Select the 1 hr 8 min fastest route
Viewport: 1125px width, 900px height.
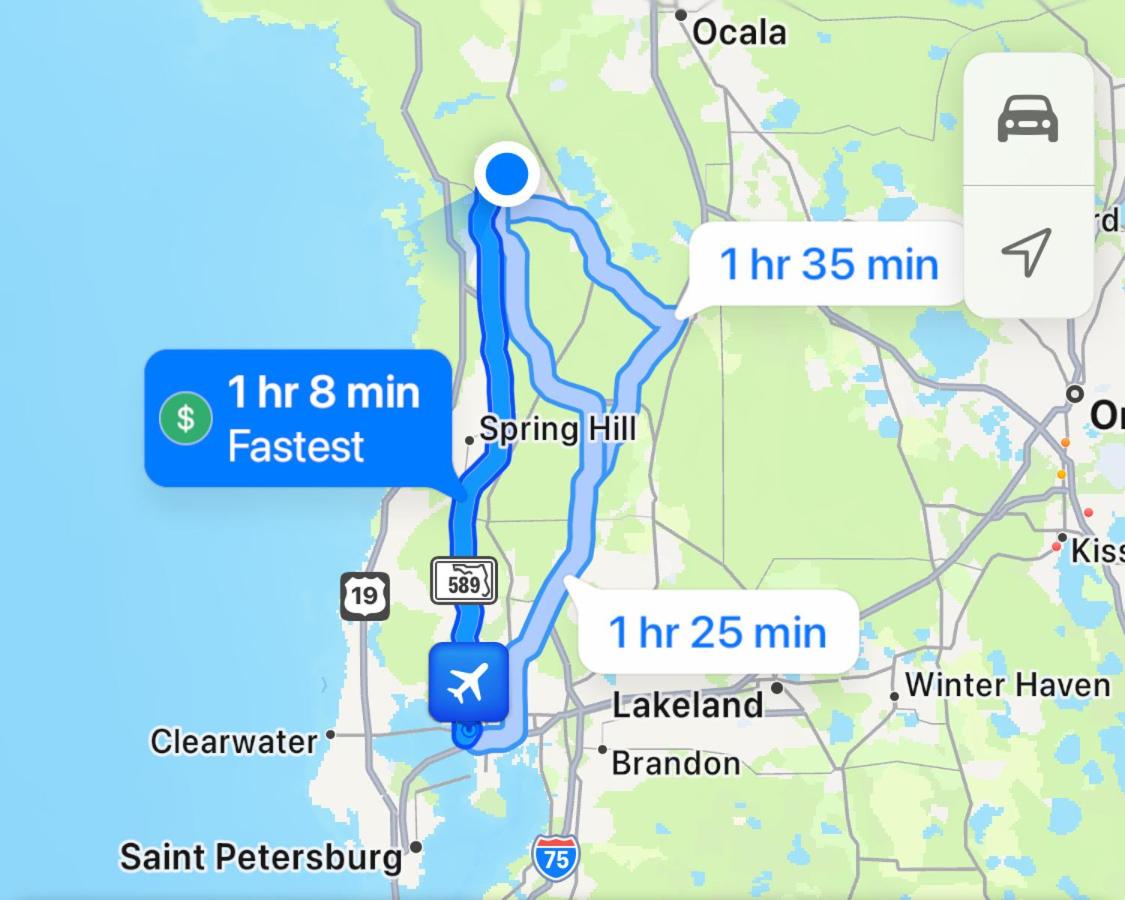click(x=298, y=418)
